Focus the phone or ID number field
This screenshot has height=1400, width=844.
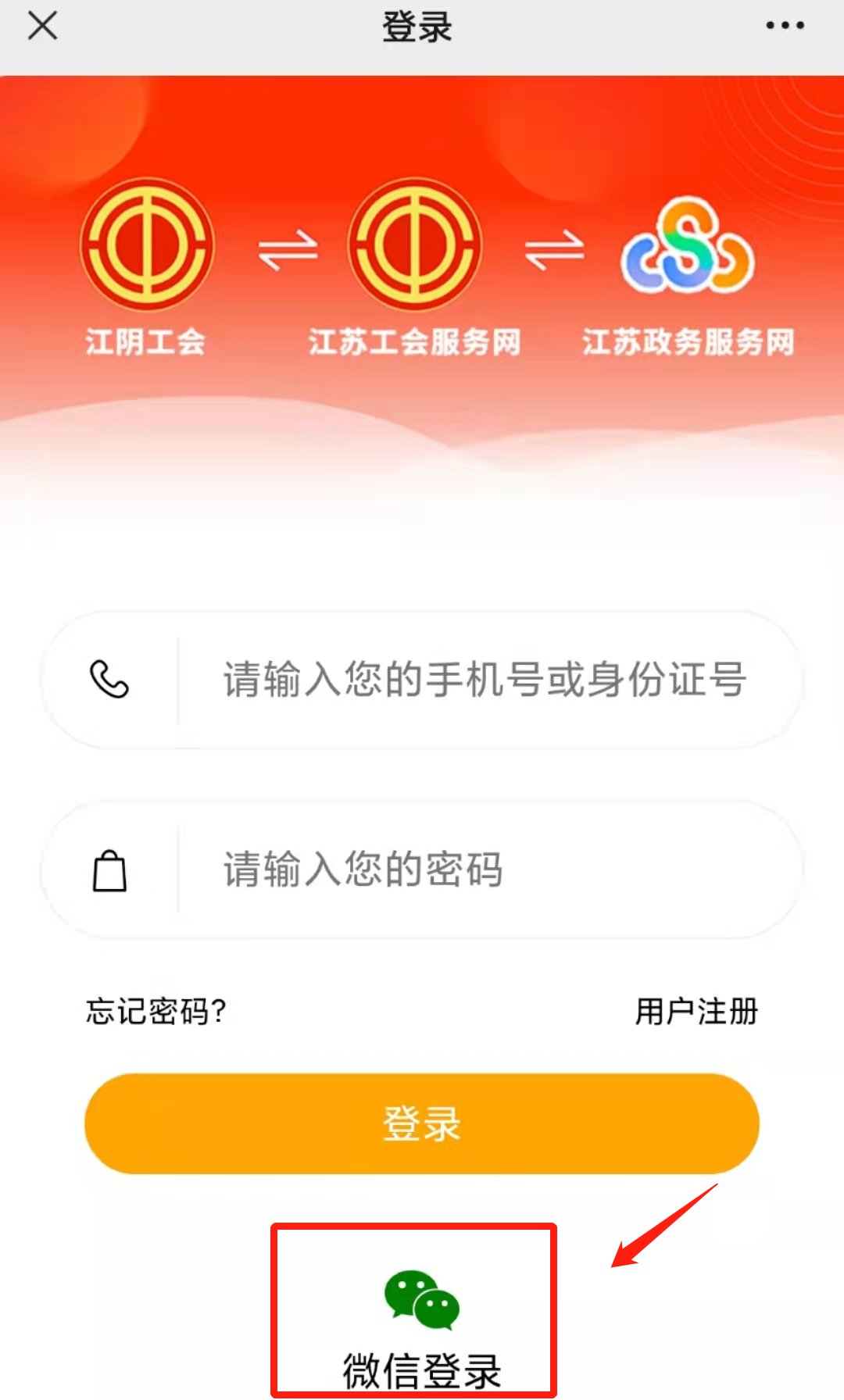[485, 679]
